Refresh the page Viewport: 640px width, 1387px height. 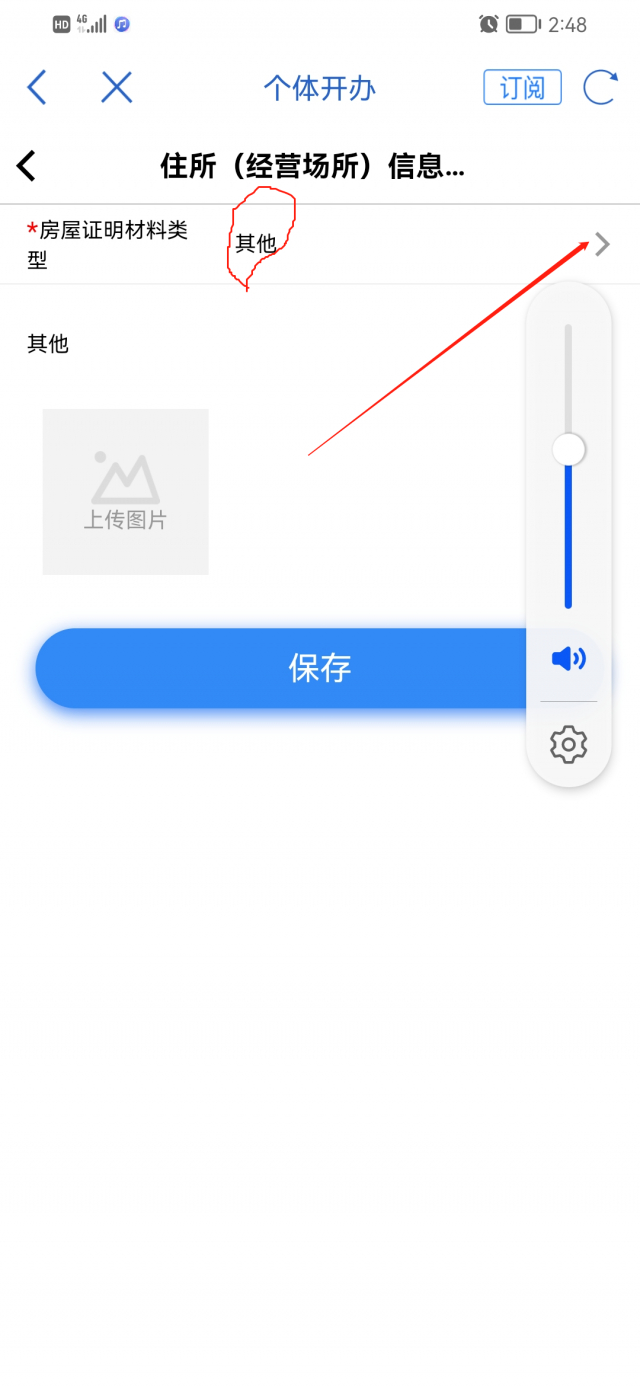pyautogui.click(x=600, y=88)
